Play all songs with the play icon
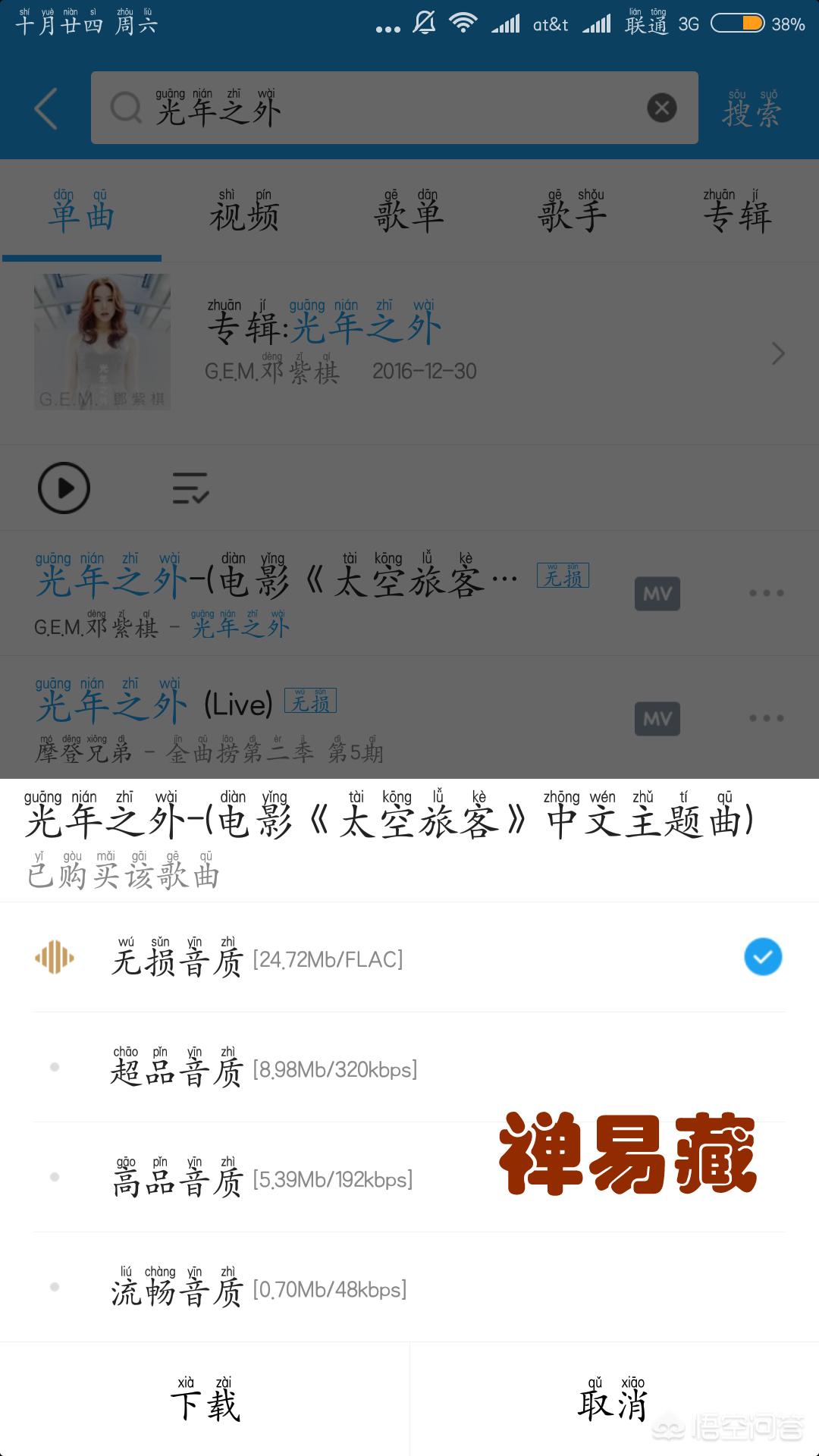 (x=64, y=488)
